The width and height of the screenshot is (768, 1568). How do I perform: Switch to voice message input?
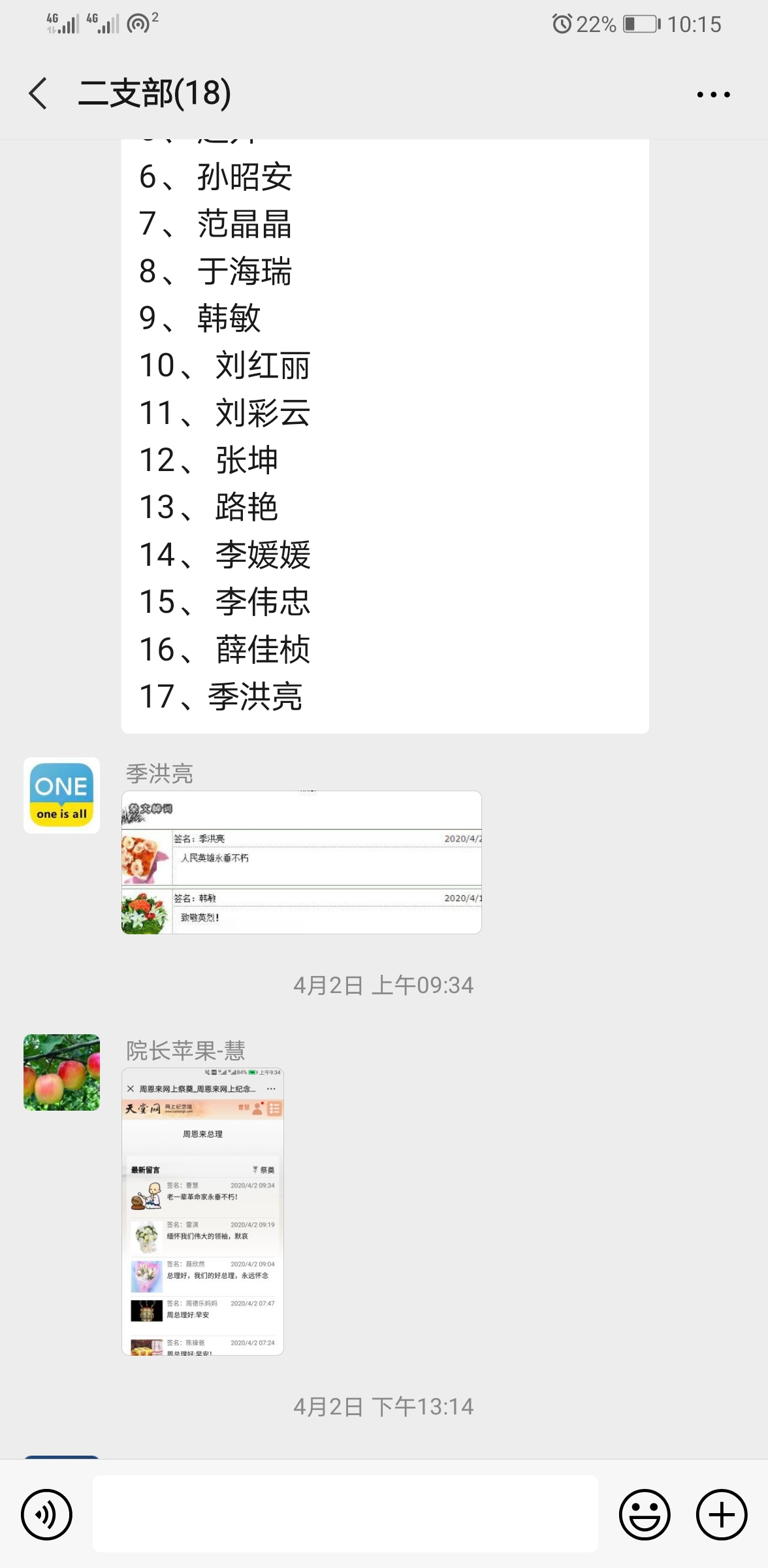[46, 1514]
